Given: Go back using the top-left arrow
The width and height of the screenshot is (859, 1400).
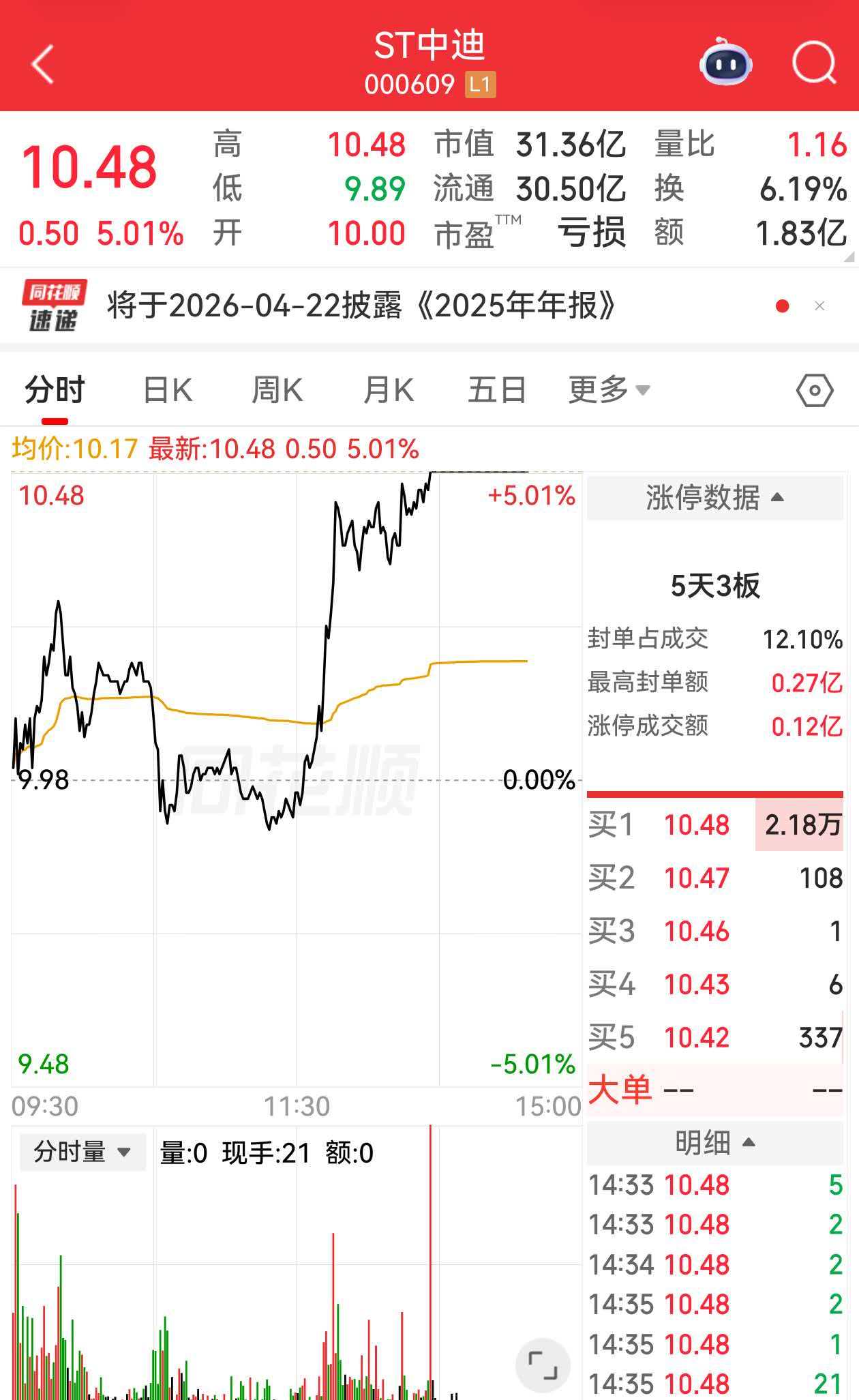Looking at the screenshot, I should point(42,64).
